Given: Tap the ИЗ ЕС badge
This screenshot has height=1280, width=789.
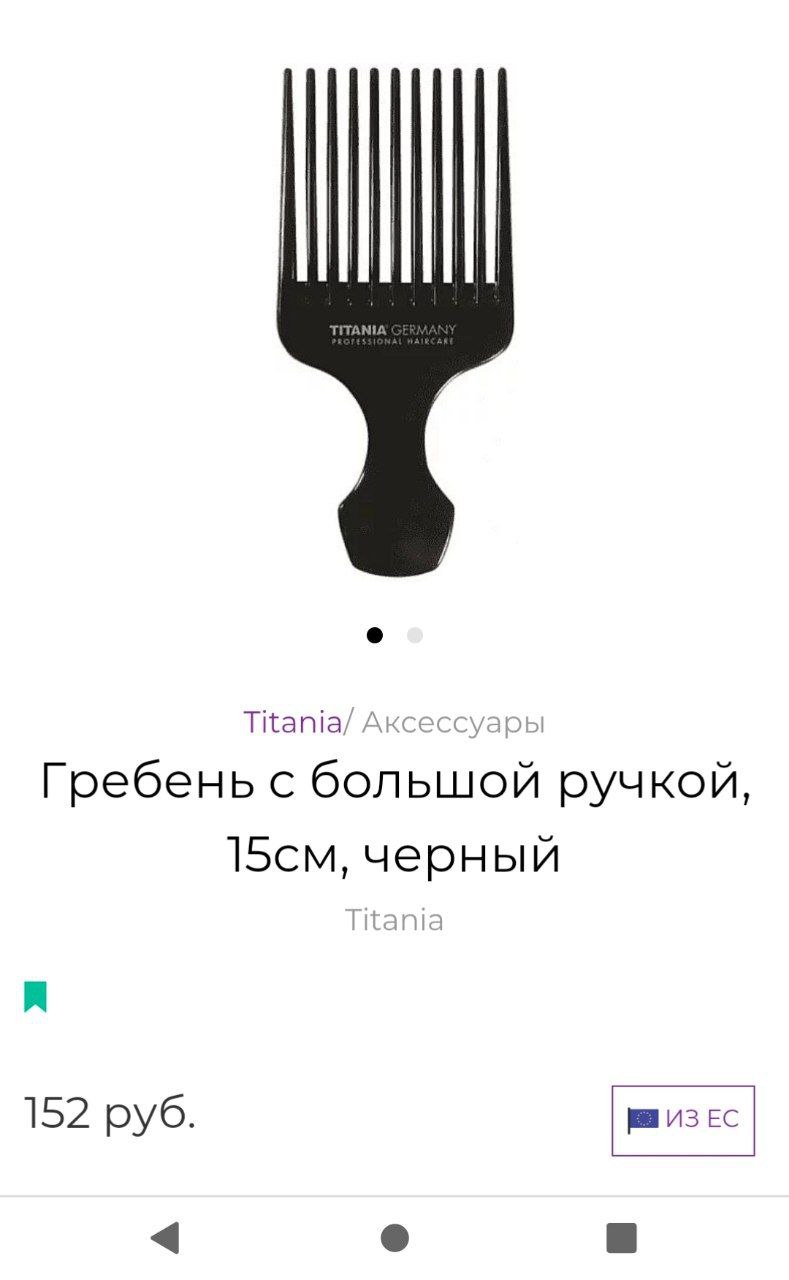Looking at the screenshot, I should (683, 1120).
